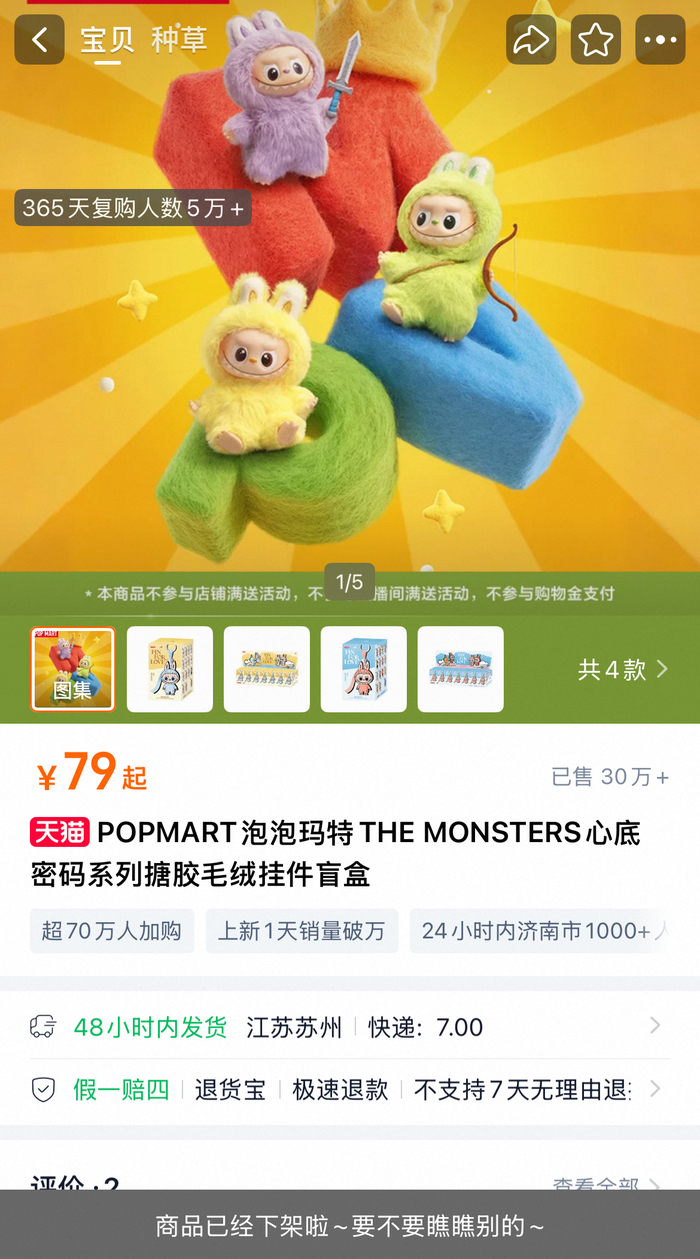
Task: Expand 共4款 to see all styles
Action: coord(622,669)
